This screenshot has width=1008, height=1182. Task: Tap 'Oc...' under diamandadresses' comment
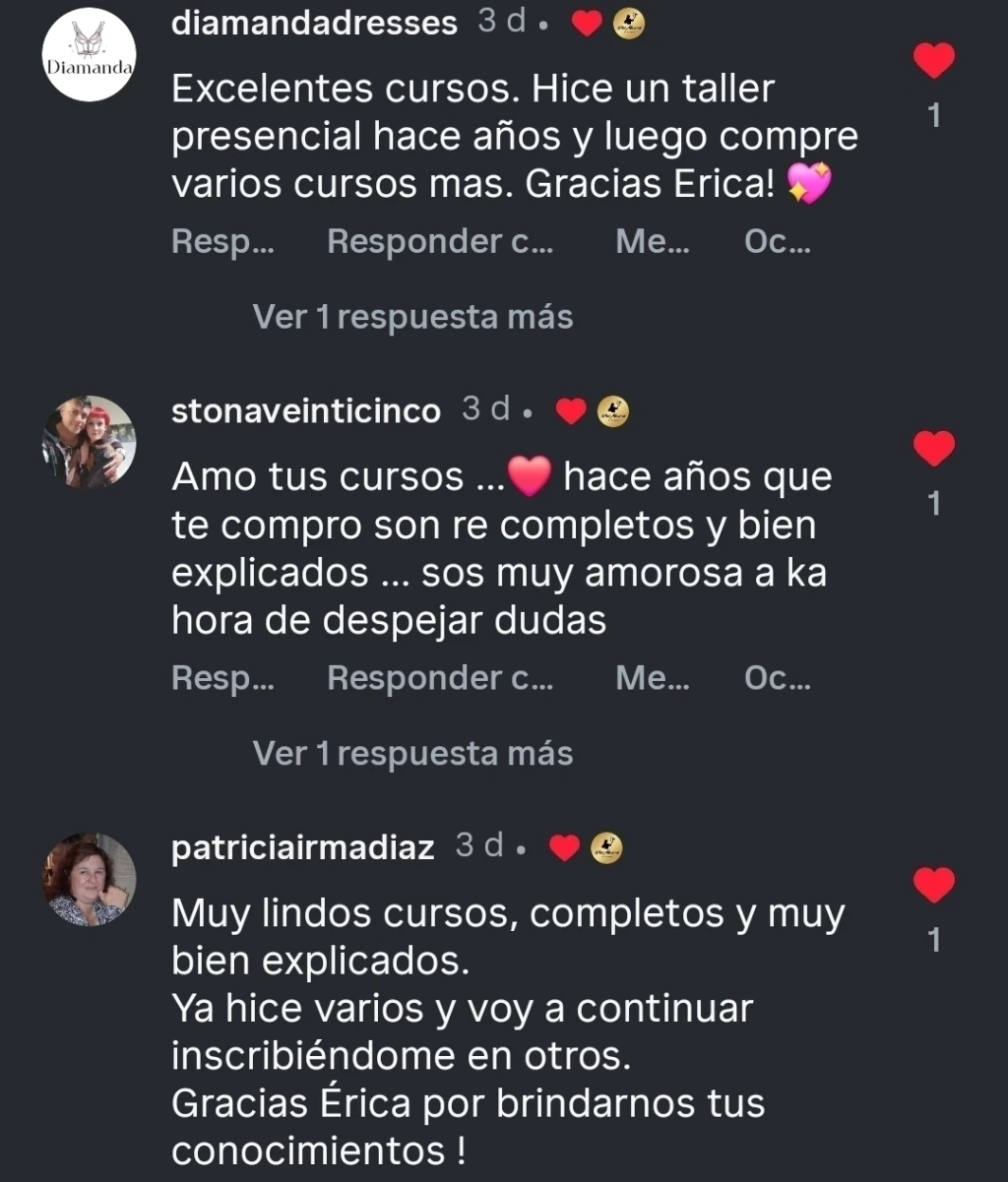(x=777, y=242)
